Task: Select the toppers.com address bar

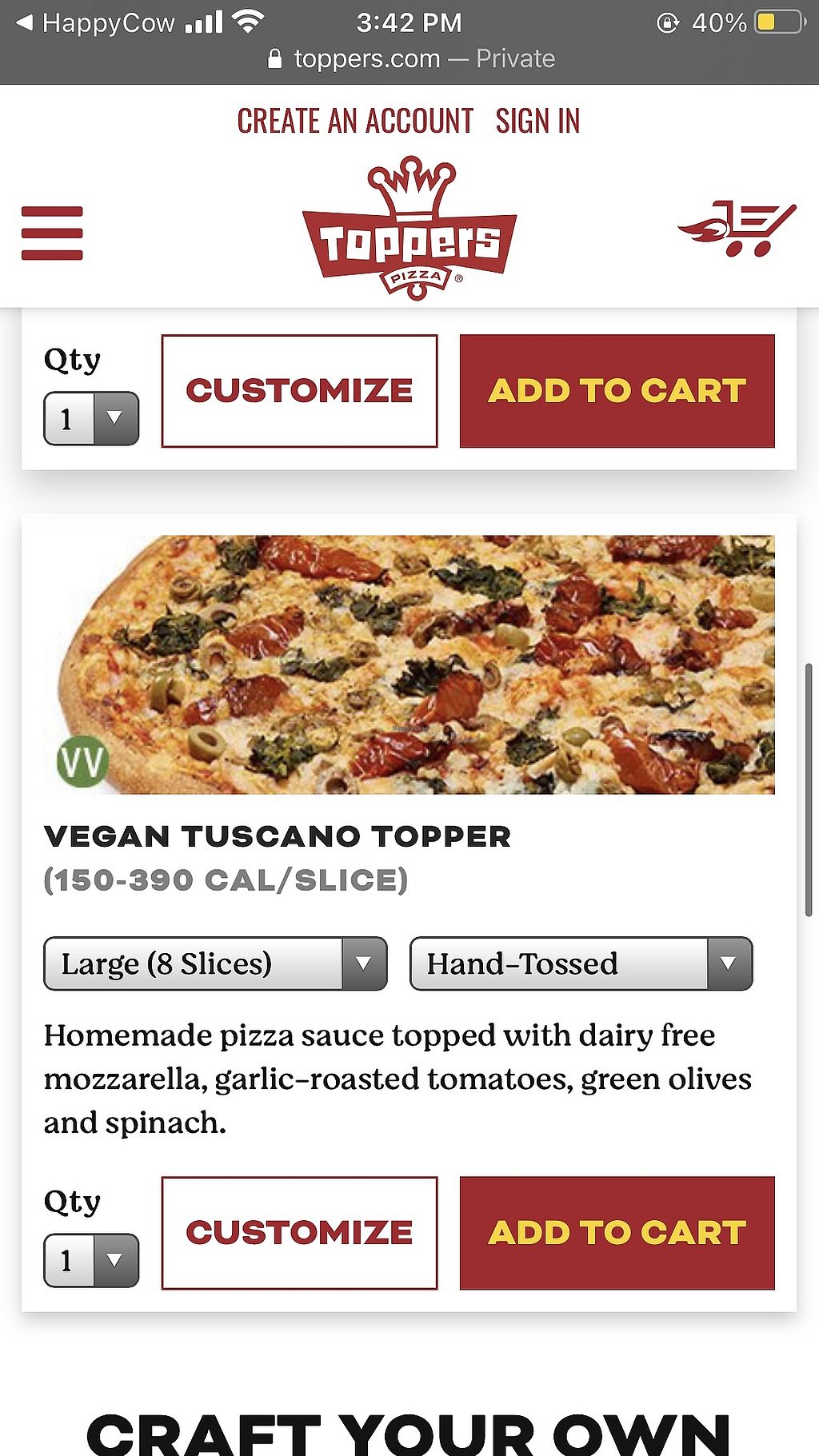Action: click(409, 58)
